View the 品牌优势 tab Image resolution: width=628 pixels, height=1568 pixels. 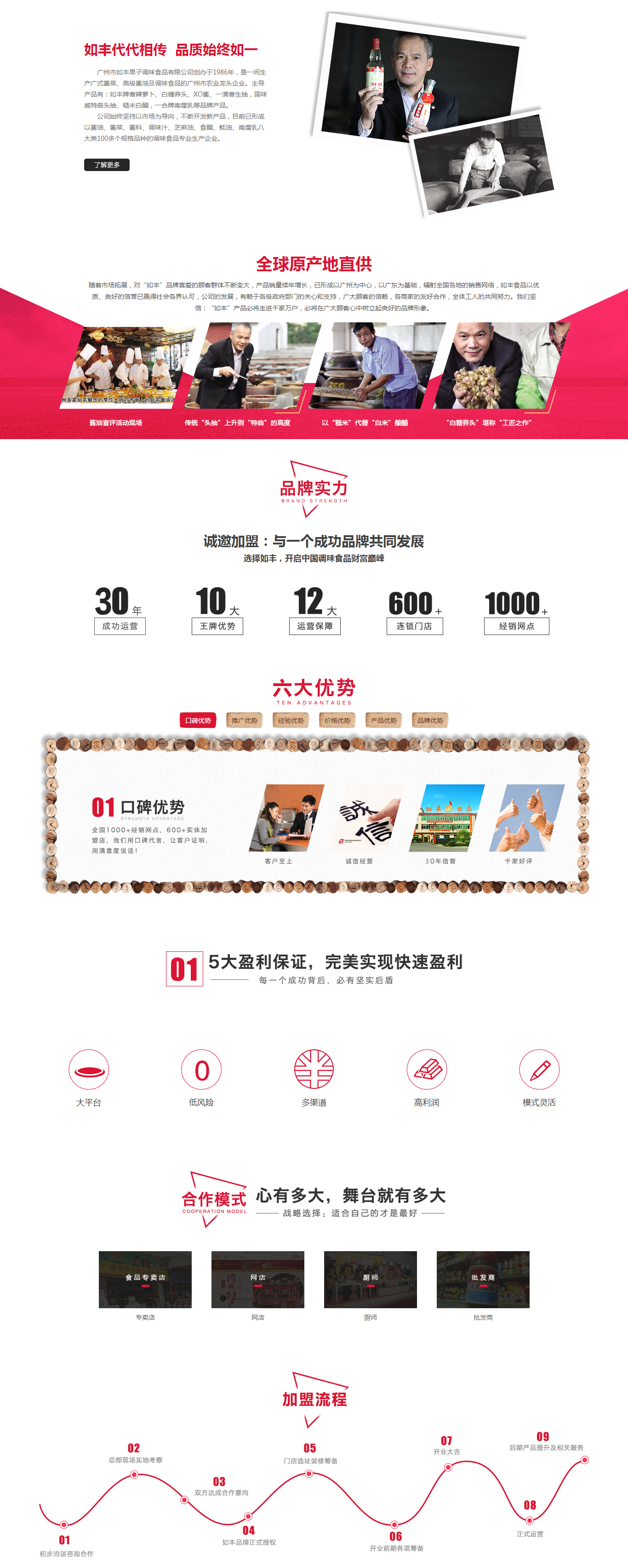(x=430, y=721)
